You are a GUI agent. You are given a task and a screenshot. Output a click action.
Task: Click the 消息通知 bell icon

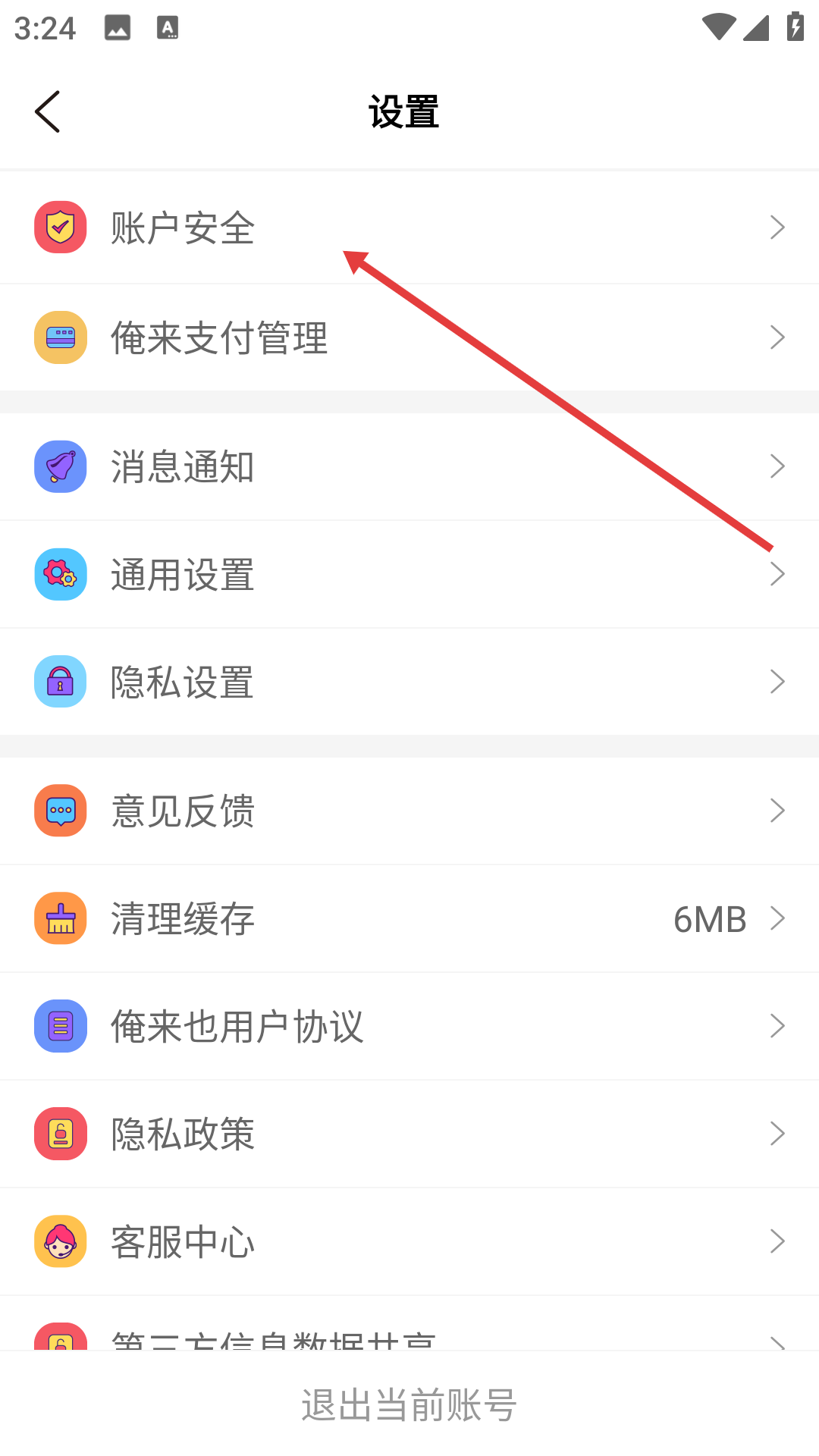[61, 466]
